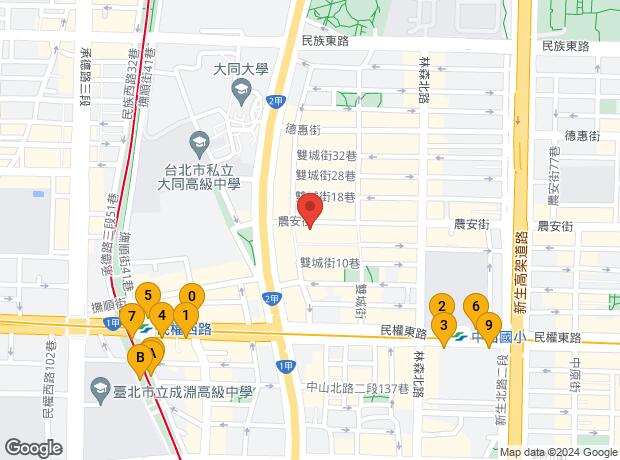Open the orange marker numbered 5
Screen dimensions: 620x460
[x=162, y=314]
